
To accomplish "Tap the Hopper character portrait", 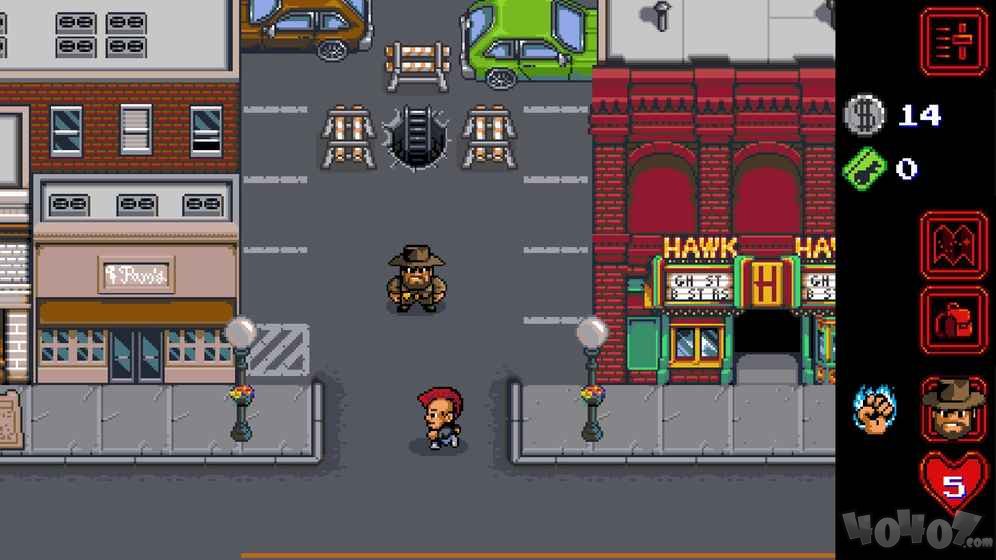I will click(x=953, y=408).
